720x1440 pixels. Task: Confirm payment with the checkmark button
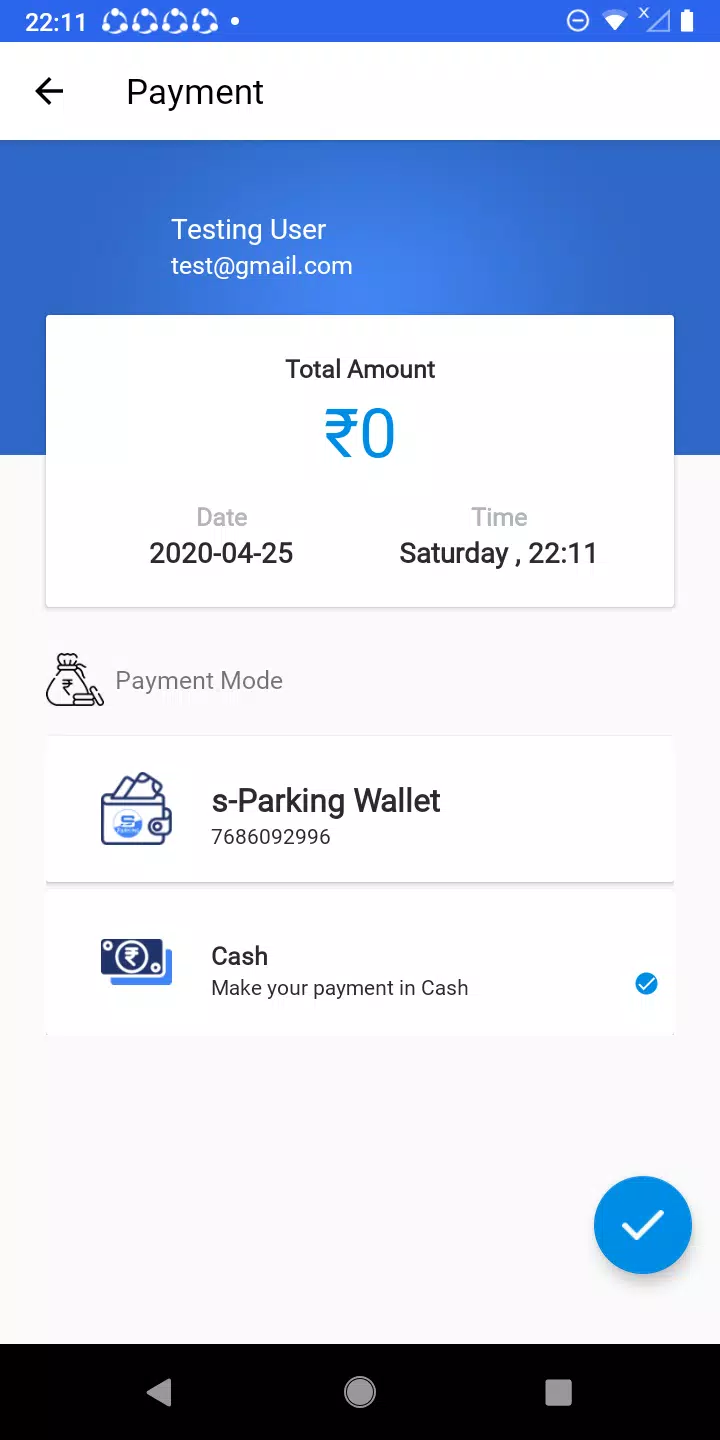(642, 1224)
